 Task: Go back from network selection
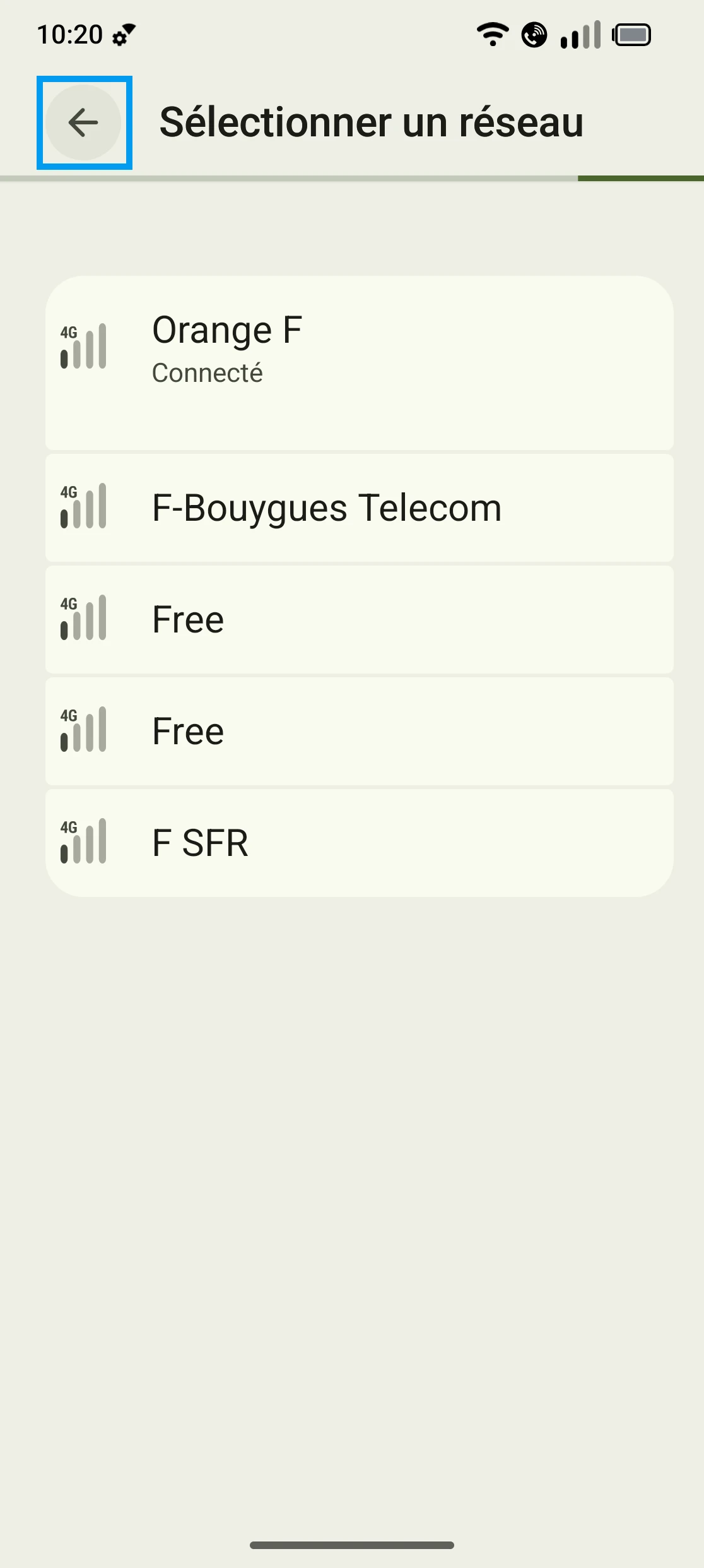pyautogui.click(x=83, y=122)
